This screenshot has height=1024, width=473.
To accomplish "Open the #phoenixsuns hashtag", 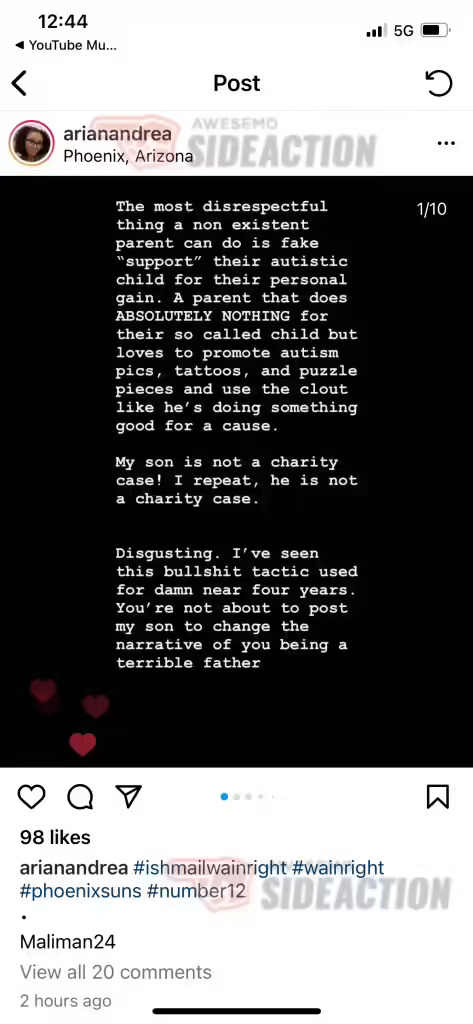I will point(81,891).
